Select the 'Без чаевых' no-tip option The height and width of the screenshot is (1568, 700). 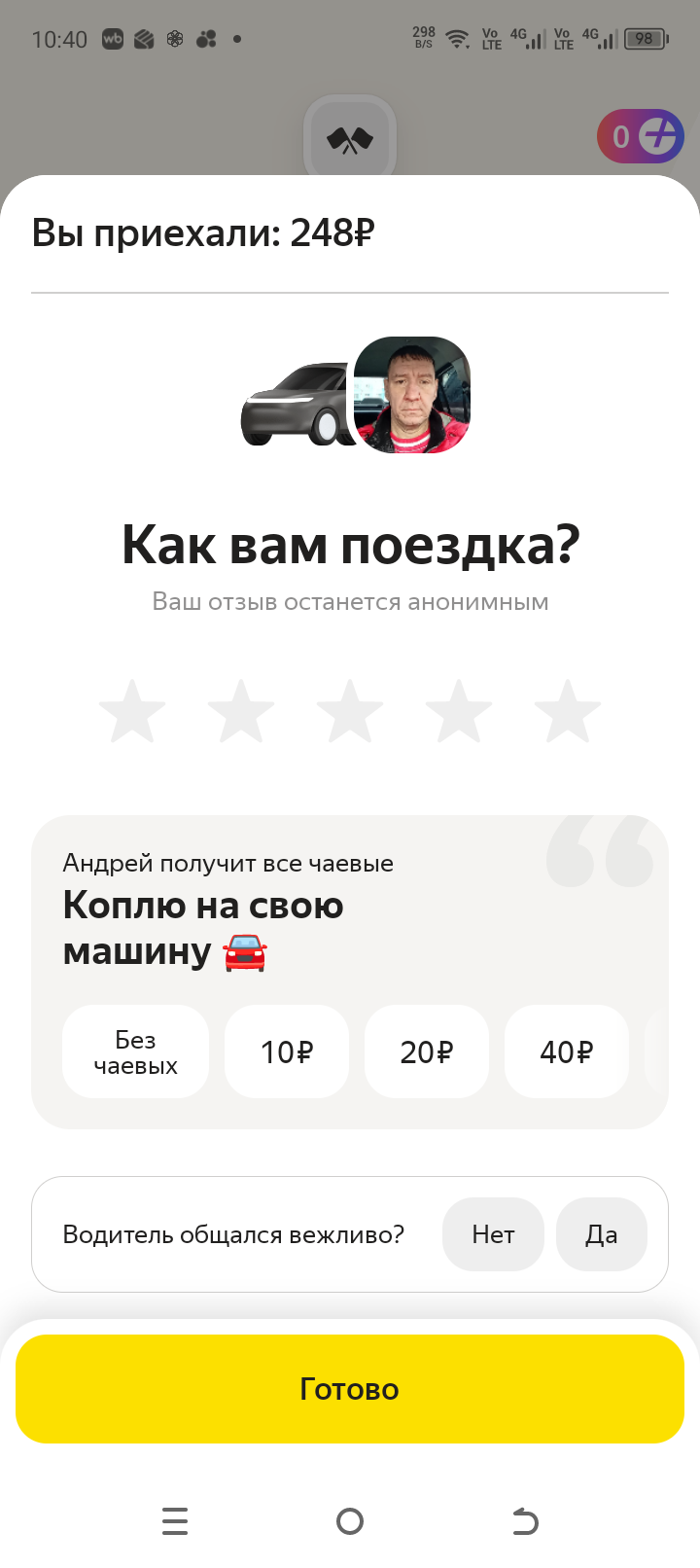135,1052
